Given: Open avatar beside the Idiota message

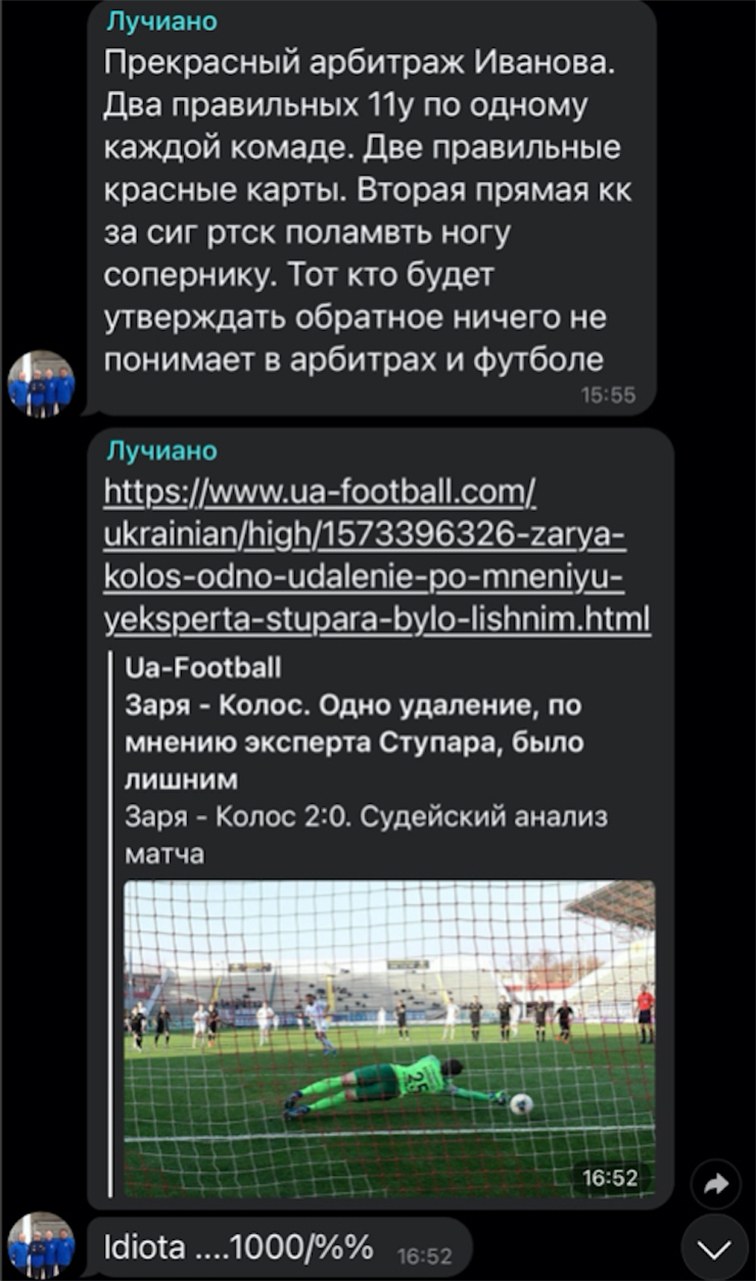Looking at the screenshot, I should tap(41, 1245).
